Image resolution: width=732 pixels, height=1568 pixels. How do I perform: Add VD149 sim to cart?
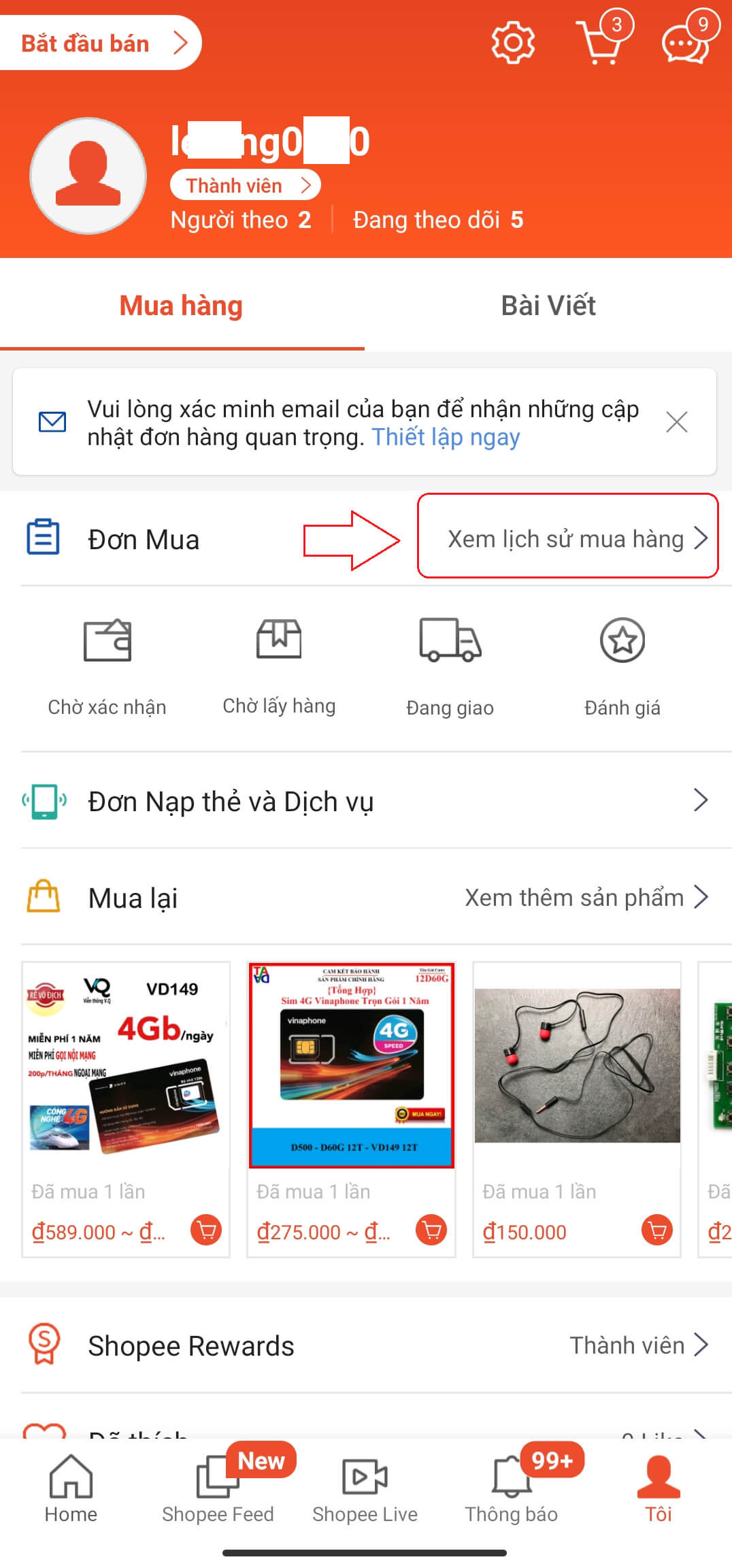point(207,1230)
